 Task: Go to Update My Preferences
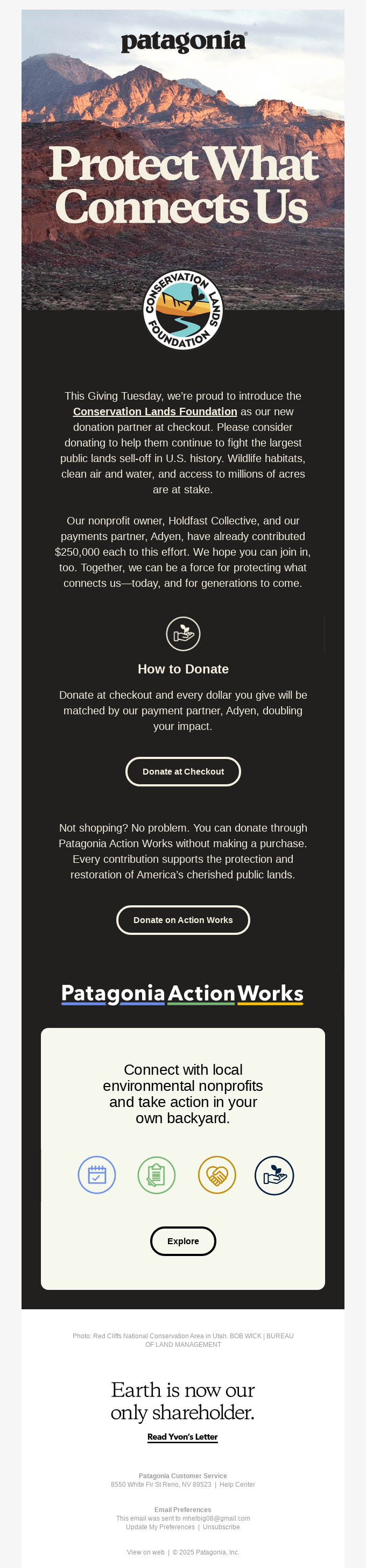pos(160,1527)
